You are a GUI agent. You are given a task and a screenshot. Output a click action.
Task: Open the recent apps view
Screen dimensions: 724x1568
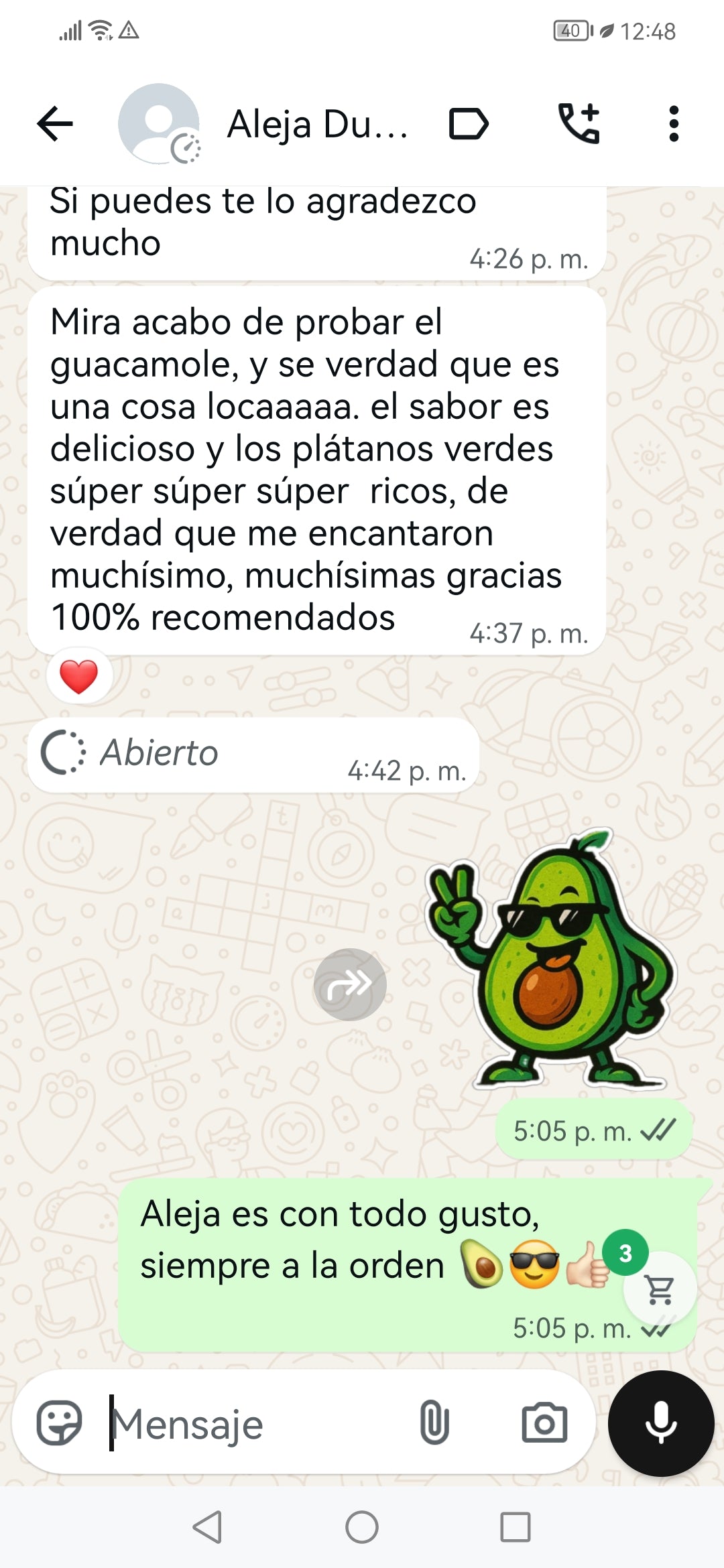(515, 1528)
